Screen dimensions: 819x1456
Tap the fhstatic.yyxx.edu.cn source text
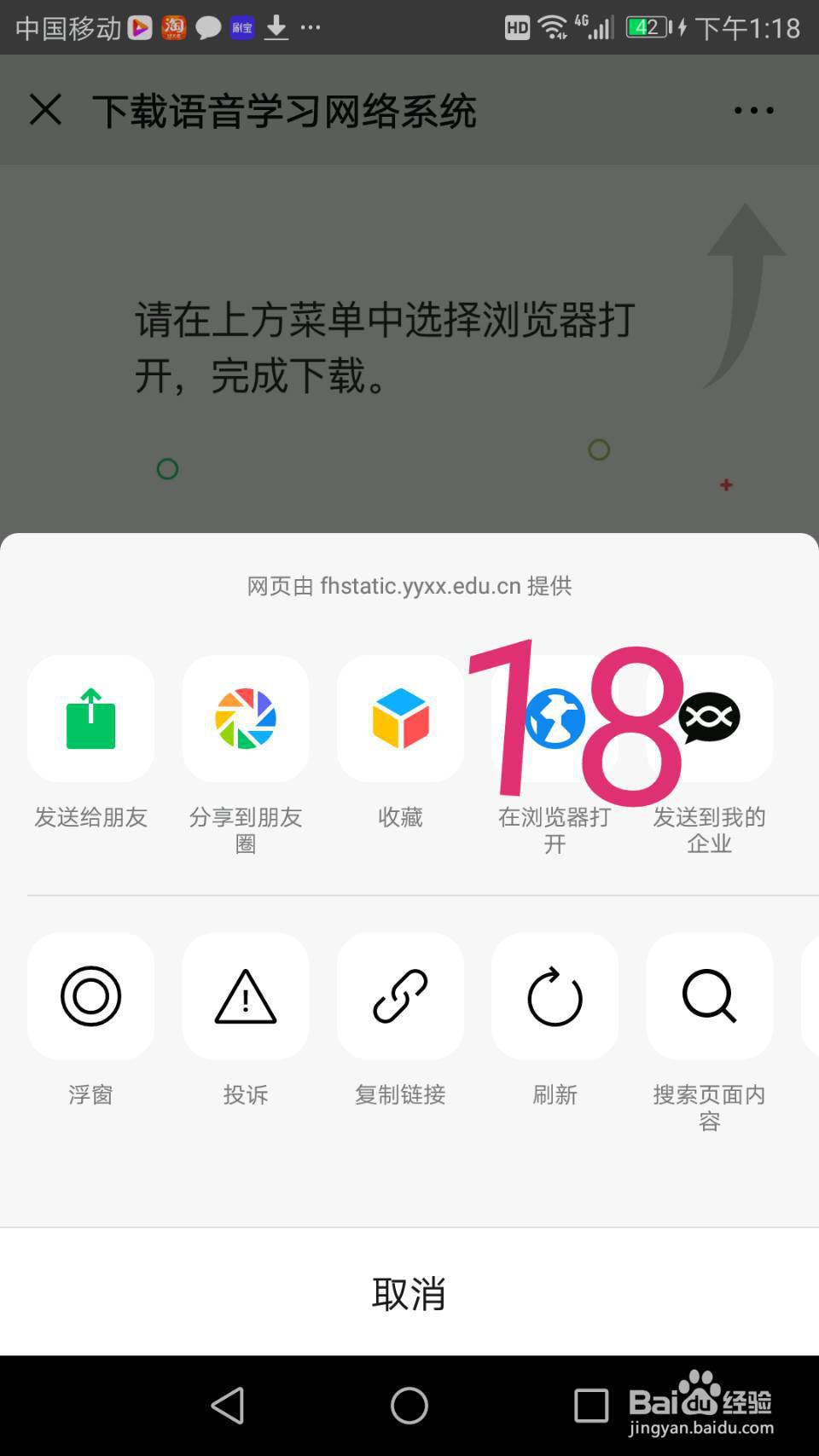click(x=409, y=586)
